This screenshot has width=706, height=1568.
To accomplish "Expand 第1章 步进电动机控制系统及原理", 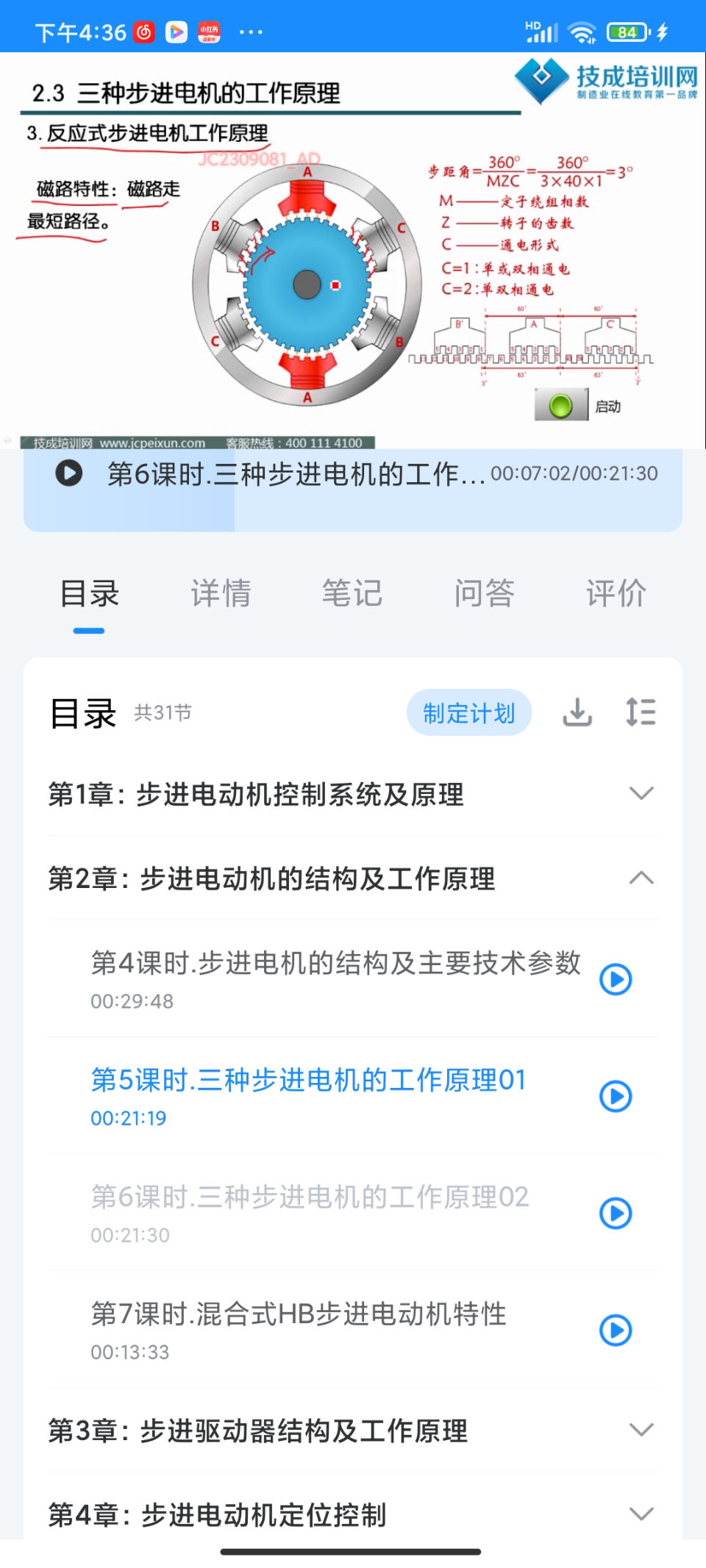I will pyautogui.click(x=641, y=794).
